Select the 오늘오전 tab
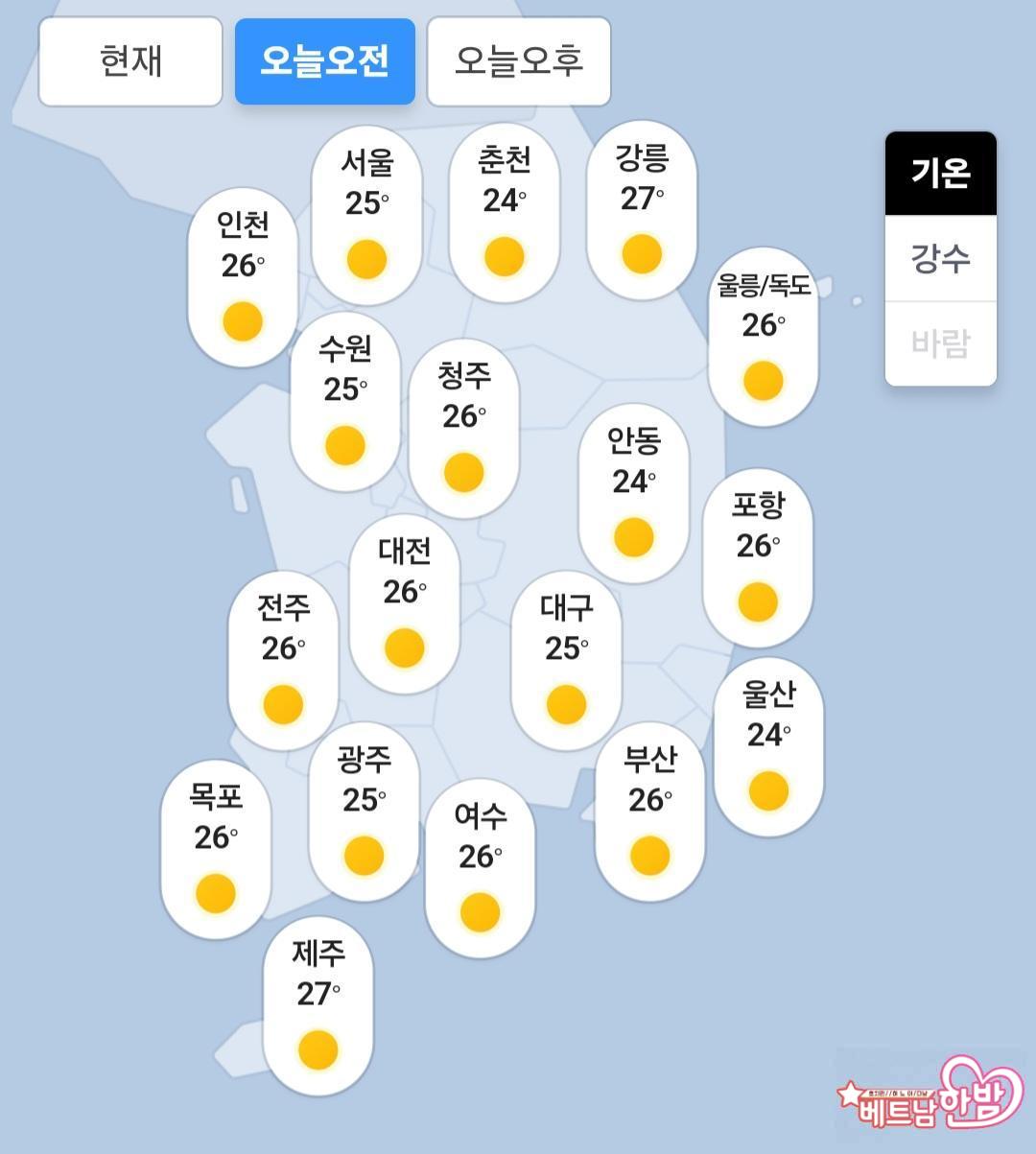This screenshot has height=1154, width=1036. (324, 61)
